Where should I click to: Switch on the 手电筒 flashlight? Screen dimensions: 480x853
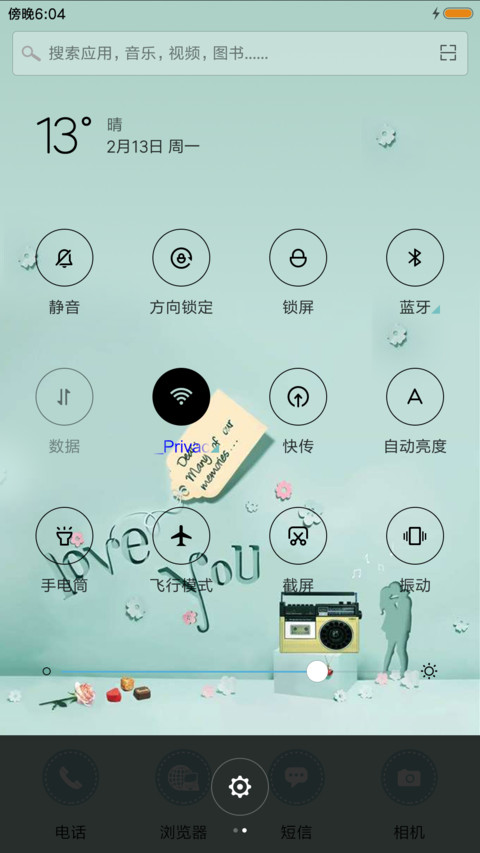[x=64, y=536]
